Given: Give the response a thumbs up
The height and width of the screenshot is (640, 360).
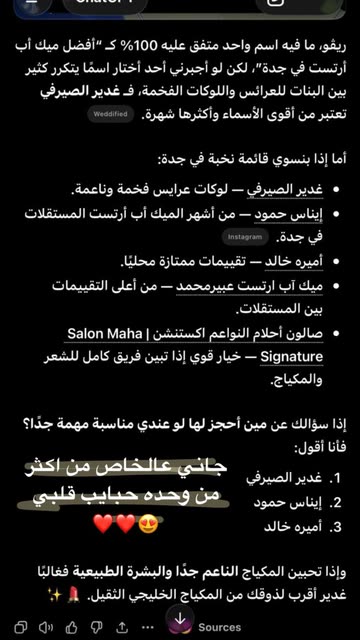Looking at the screenshot, I should pos(71,627).
